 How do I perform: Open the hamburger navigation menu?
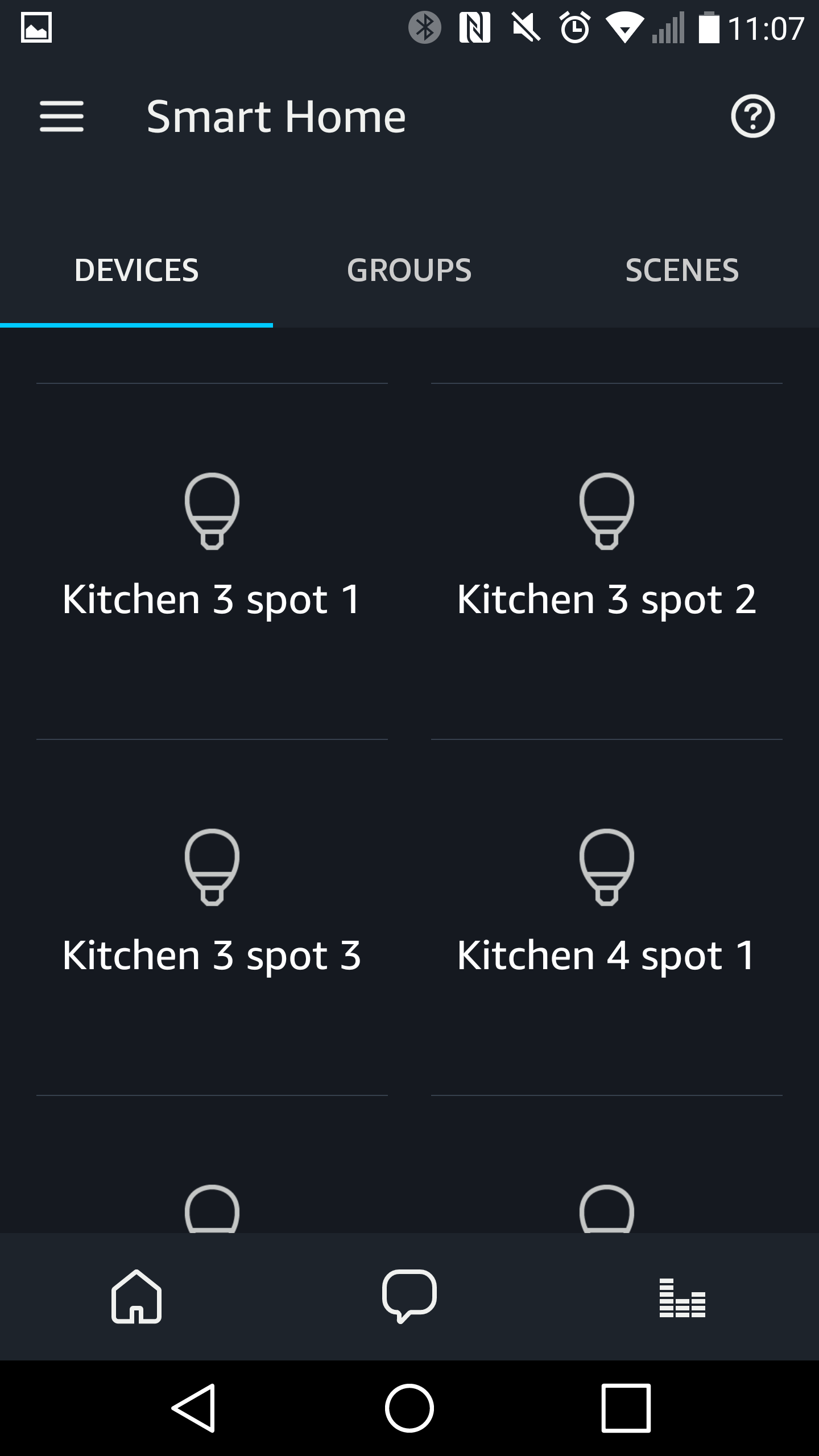[x=61, y=117]
